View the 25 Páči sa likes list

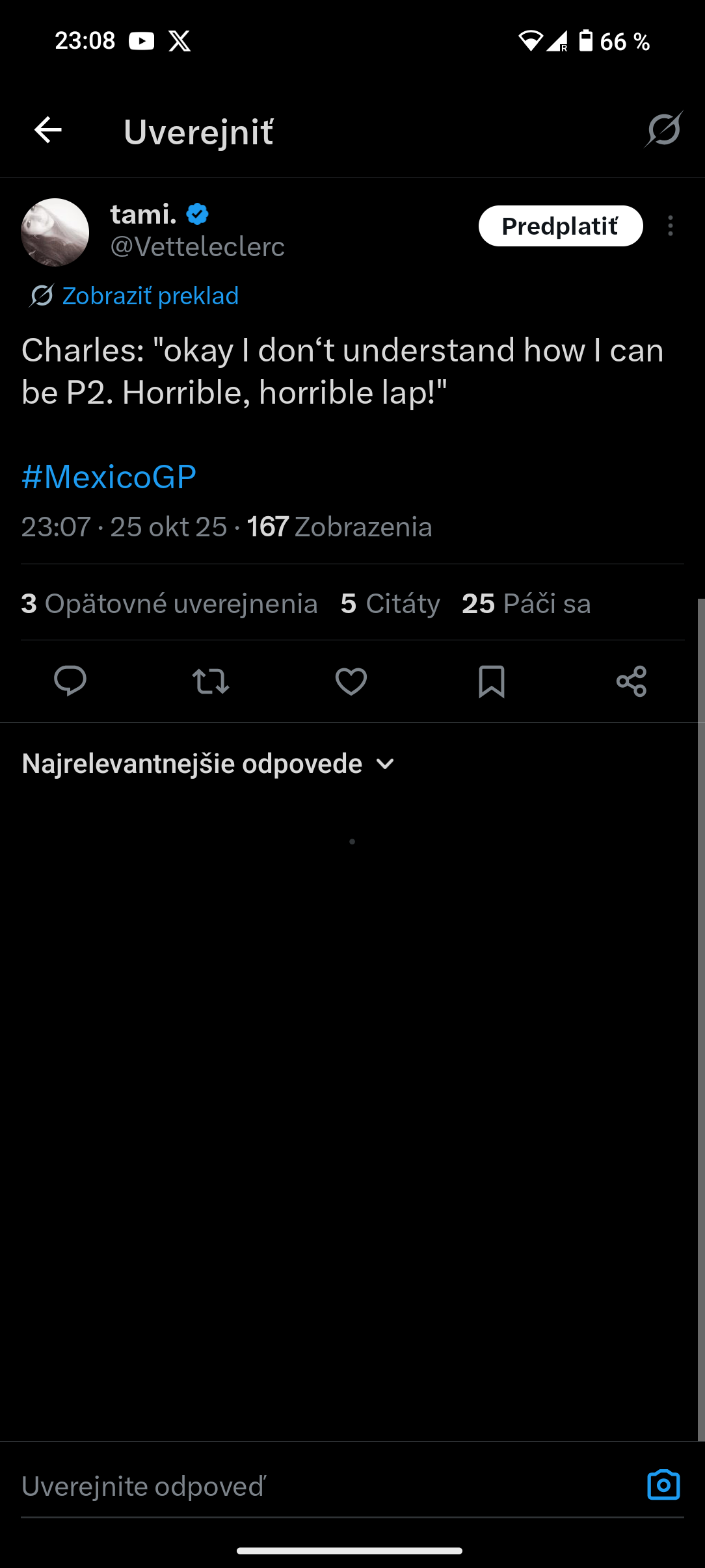pos(526,603)
